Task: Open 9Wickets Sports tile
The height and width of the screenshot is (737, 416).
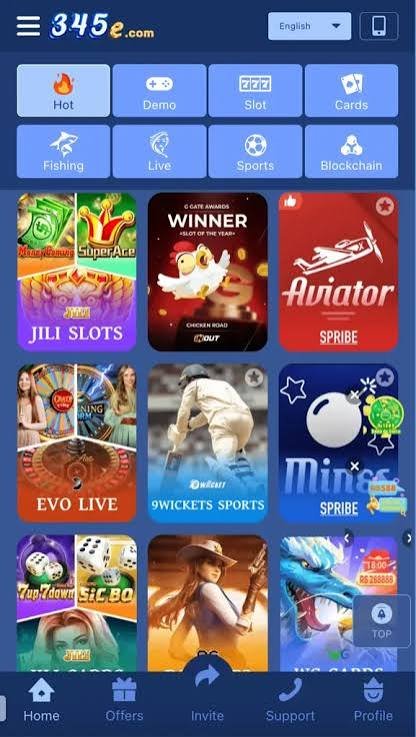Action: tap(208, 443)
